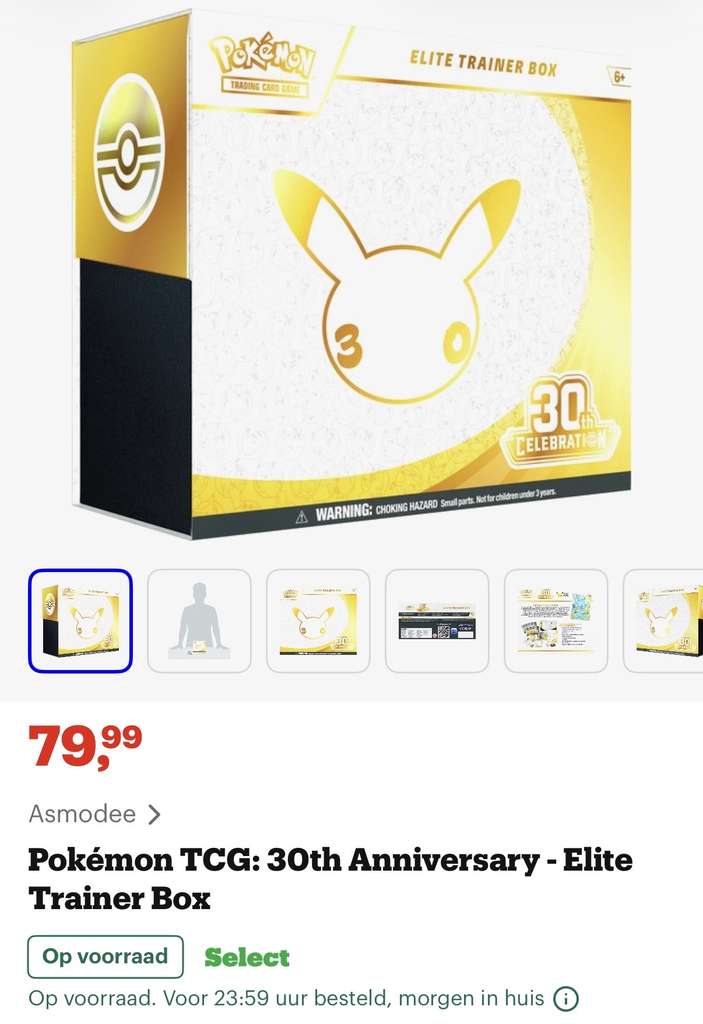703x1024 pixels.
Task: Tap the Select program label
Action: point(247,957)
